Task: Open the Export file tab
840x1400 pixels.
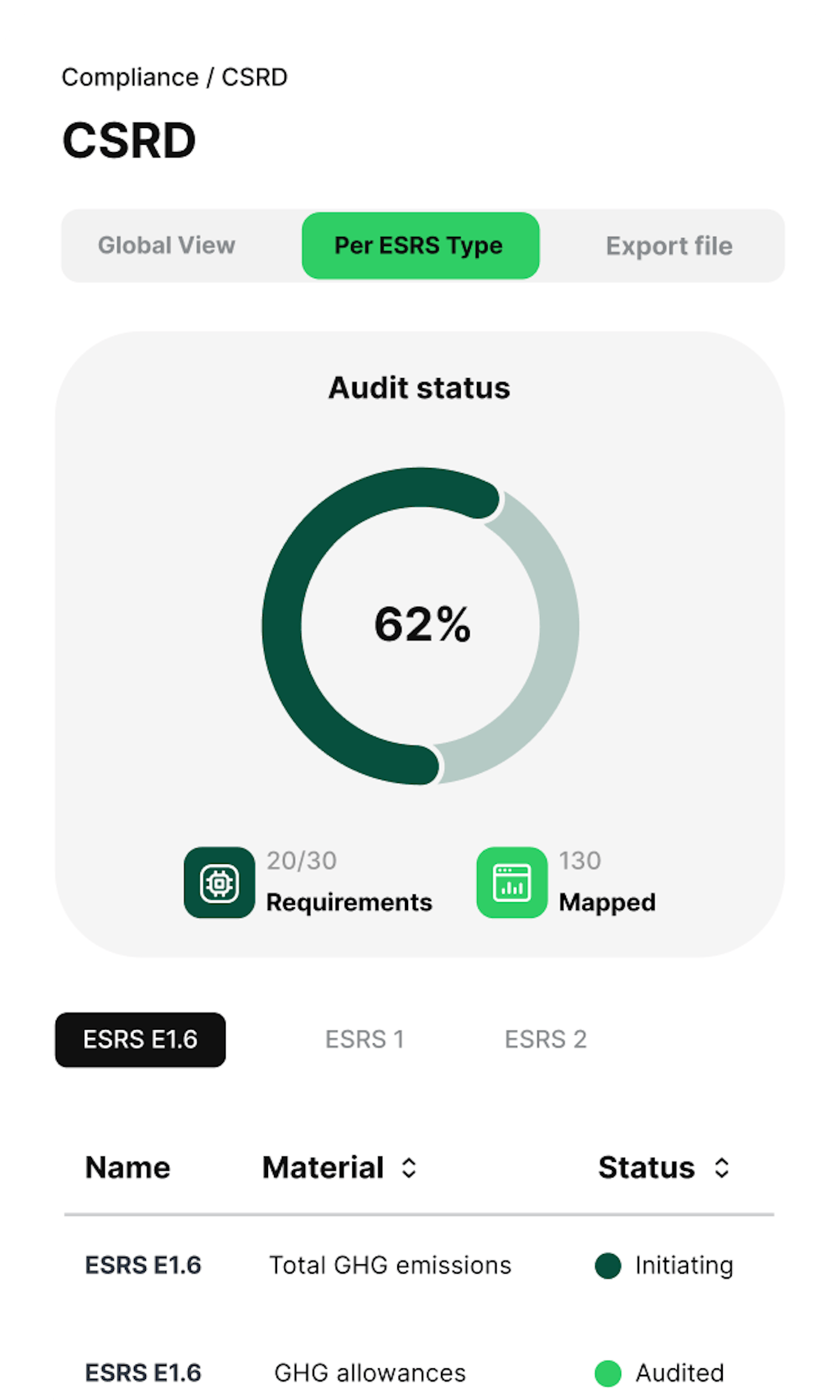Action: (x=669, y=246)
